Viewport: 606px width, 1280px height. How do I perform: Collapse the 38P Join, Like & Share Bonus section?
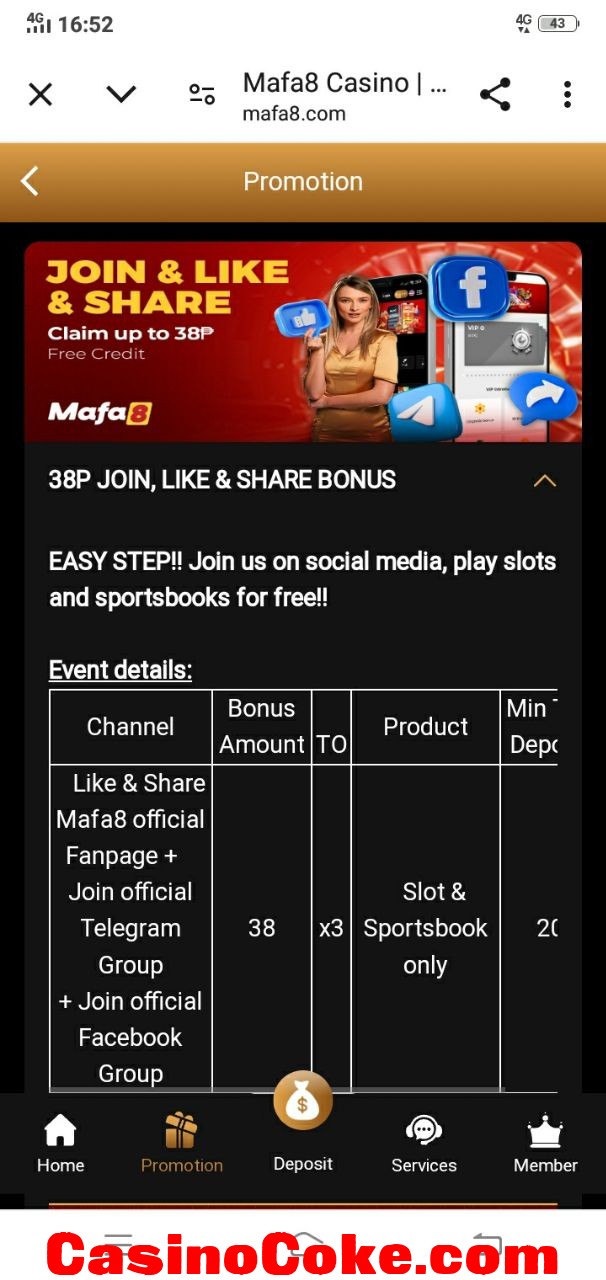click(x=544, y=481)
